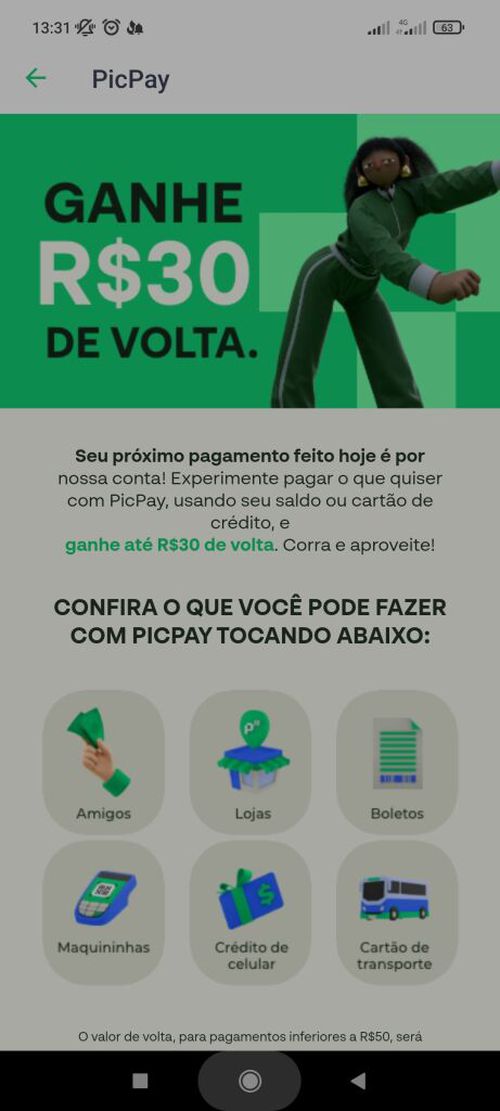Choose the Maquininhas tile
Viewport: 500px width, 1111px height.
pyautogui.click(x=103, y=913)
